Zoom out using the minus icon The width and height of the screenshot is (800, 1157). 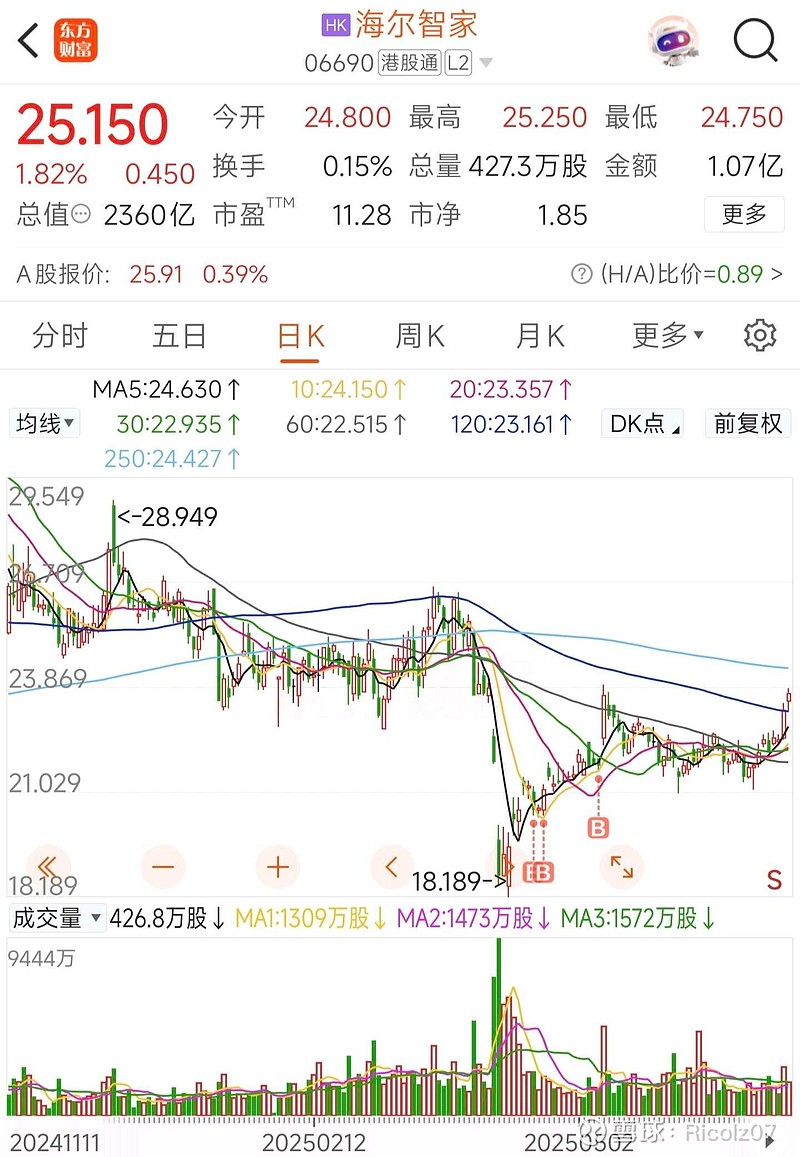[x=163, y=867]
